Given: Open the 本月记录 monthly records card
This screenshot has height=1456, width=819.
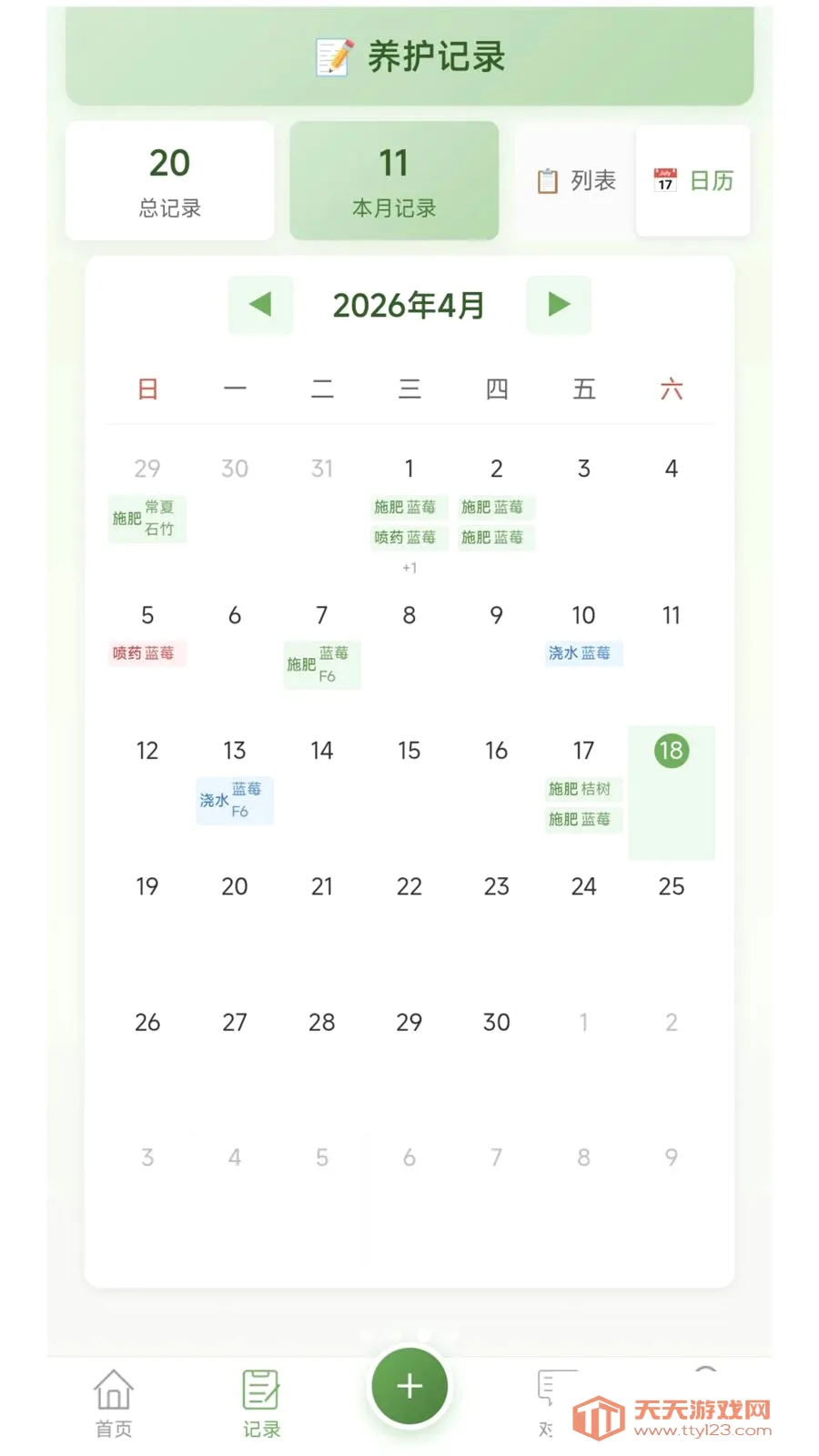Looking at the screenshot, I should (x=394, y=181).
